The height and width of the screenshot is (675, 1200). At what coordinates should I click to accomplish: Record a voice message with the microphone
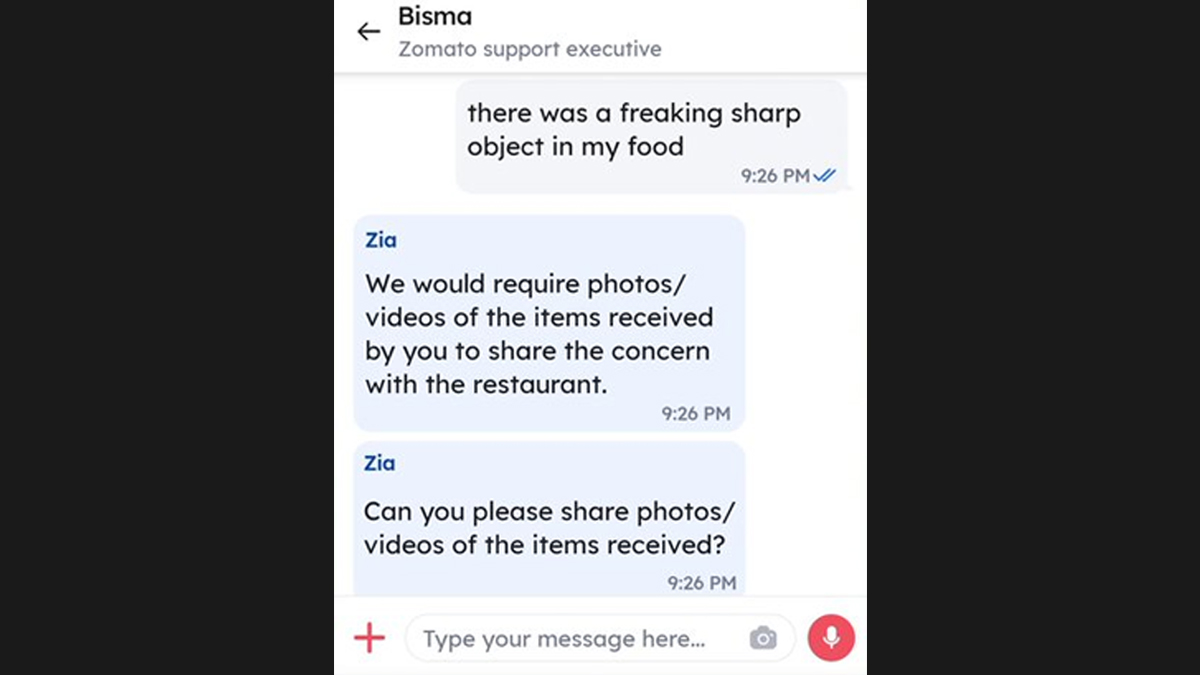point(831,638)
